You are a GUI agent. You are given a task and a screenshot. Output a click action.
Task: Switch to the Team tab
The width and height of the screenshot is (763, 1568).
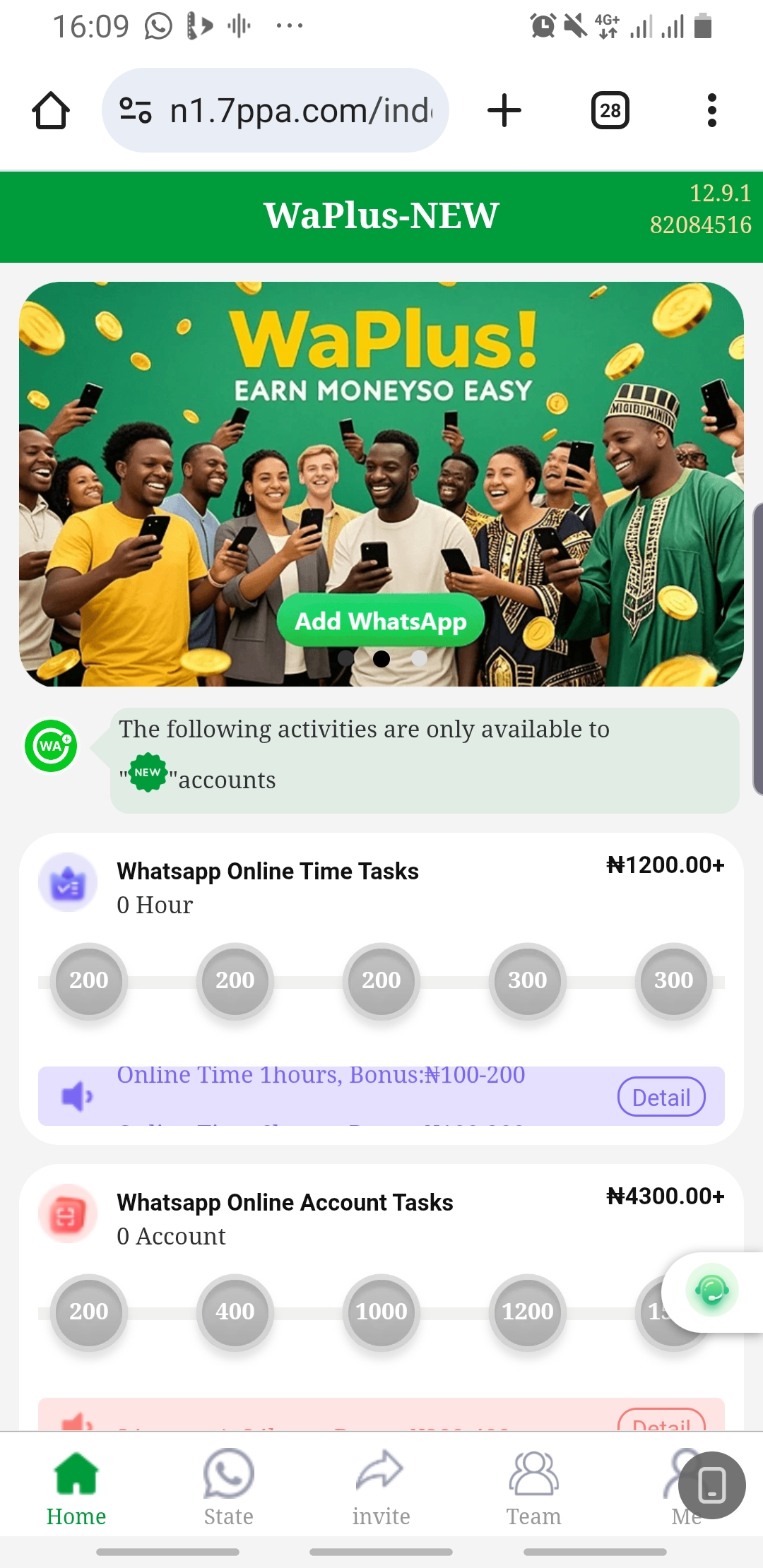coord(533,1487)
